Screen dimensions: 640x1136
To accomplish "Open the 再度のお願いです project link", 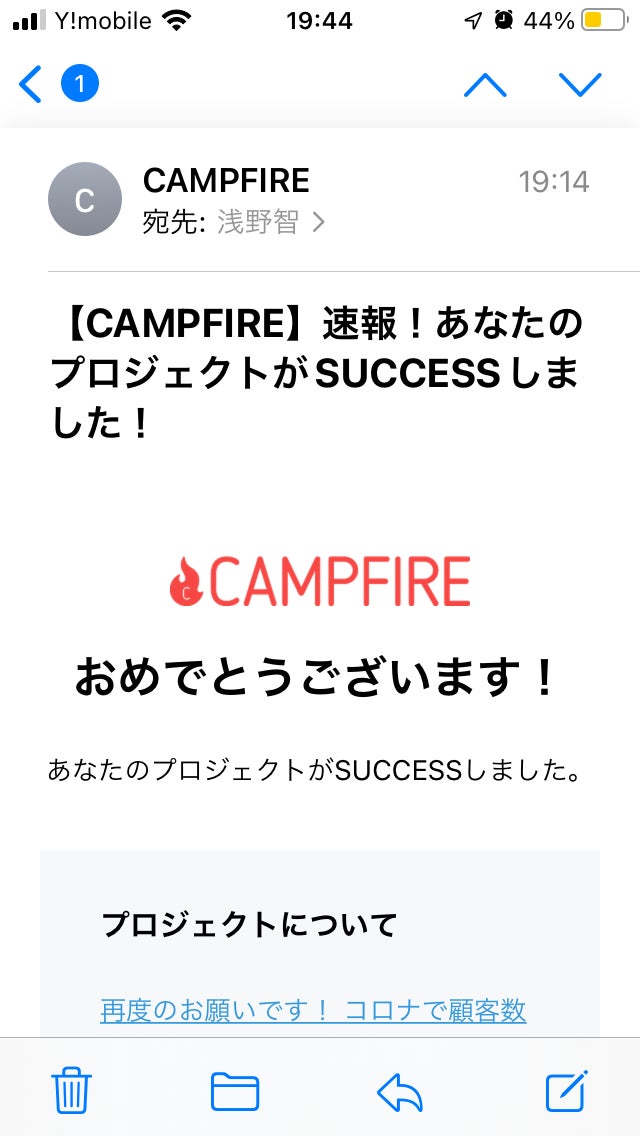I will (x=313, y=1010).
